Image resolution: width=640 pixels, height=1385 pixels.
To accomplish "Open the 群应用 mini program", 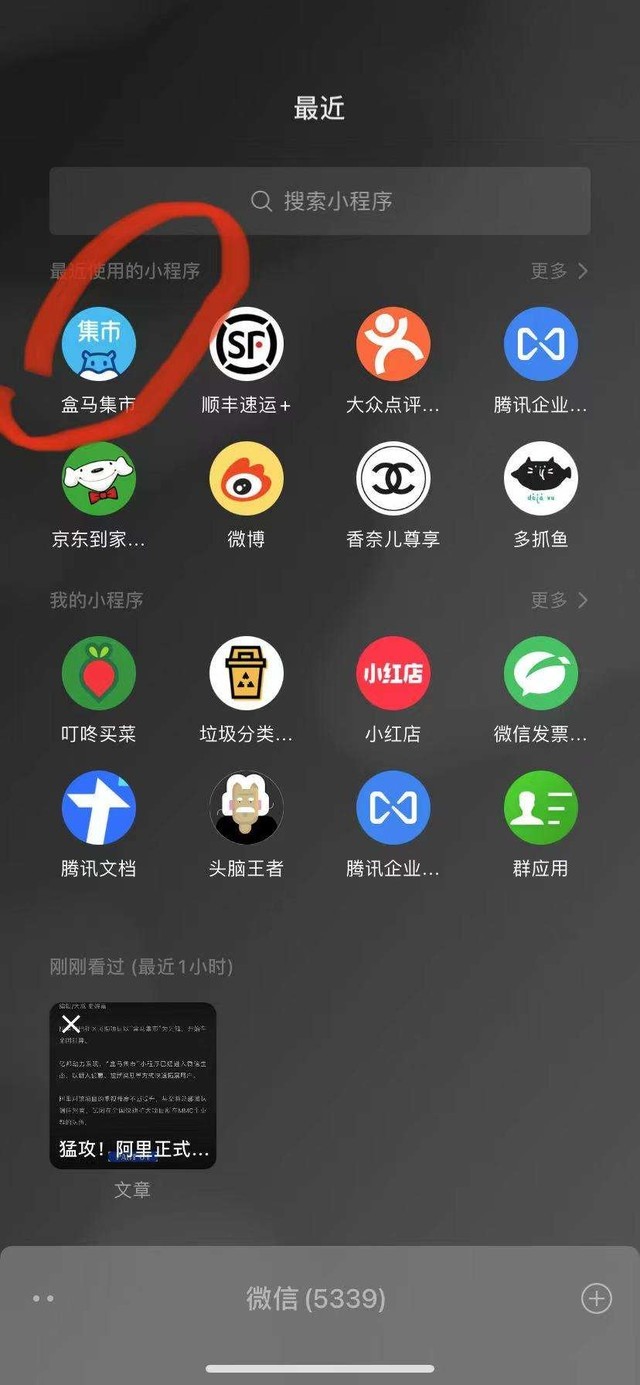I will [540, 808].
